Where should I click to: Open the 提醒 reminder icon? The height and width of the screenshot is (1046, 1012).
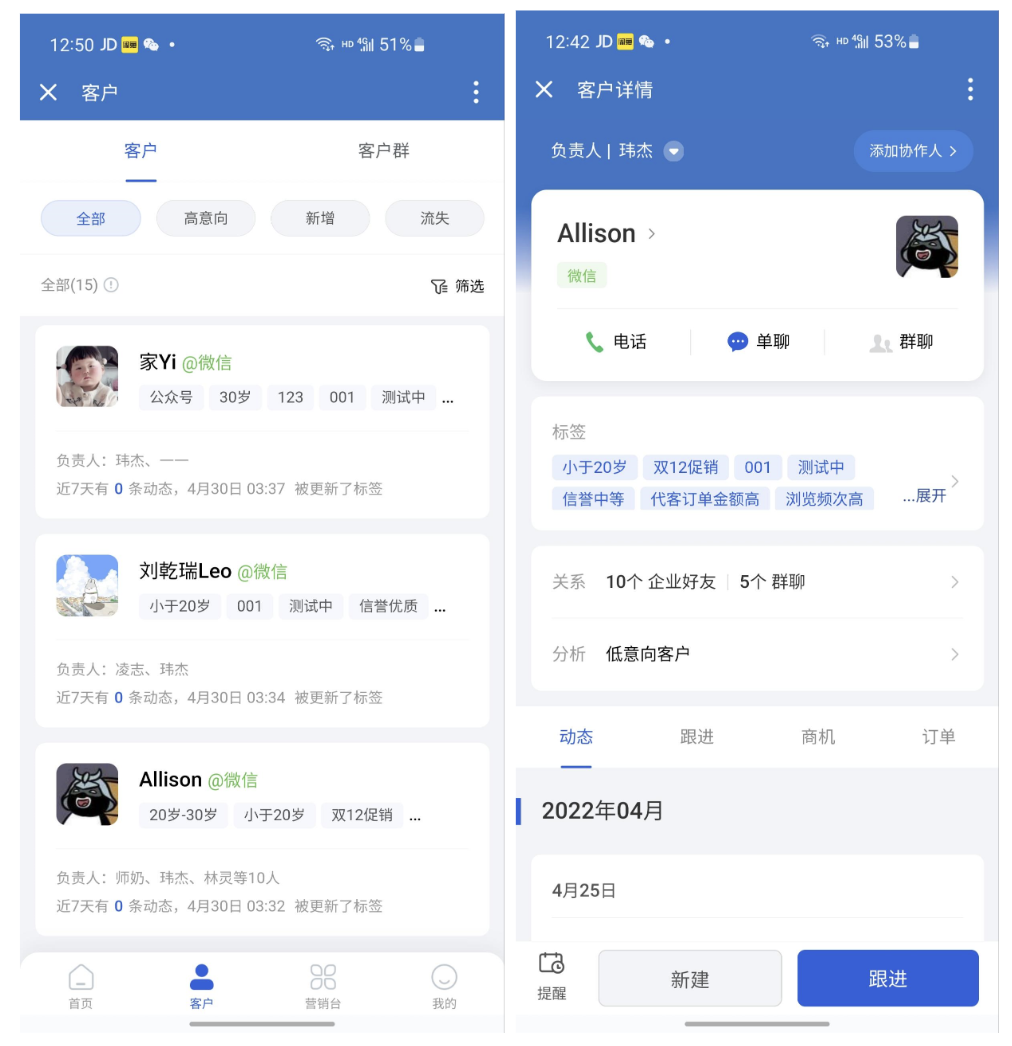click(552, 976)
